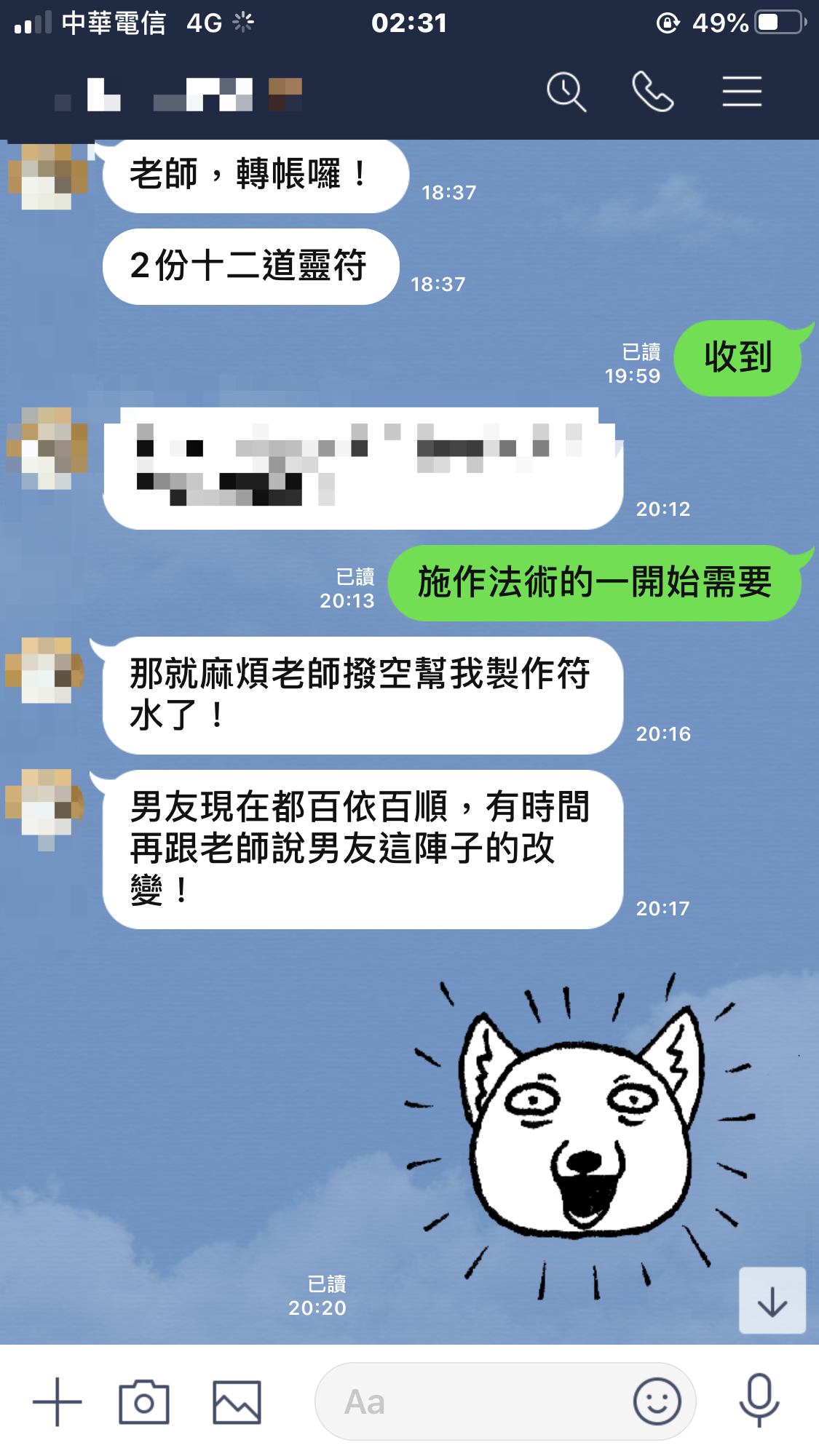Open the photo gallery picker
Screen dimensions: 819x1456
[x=237, y=1402]
